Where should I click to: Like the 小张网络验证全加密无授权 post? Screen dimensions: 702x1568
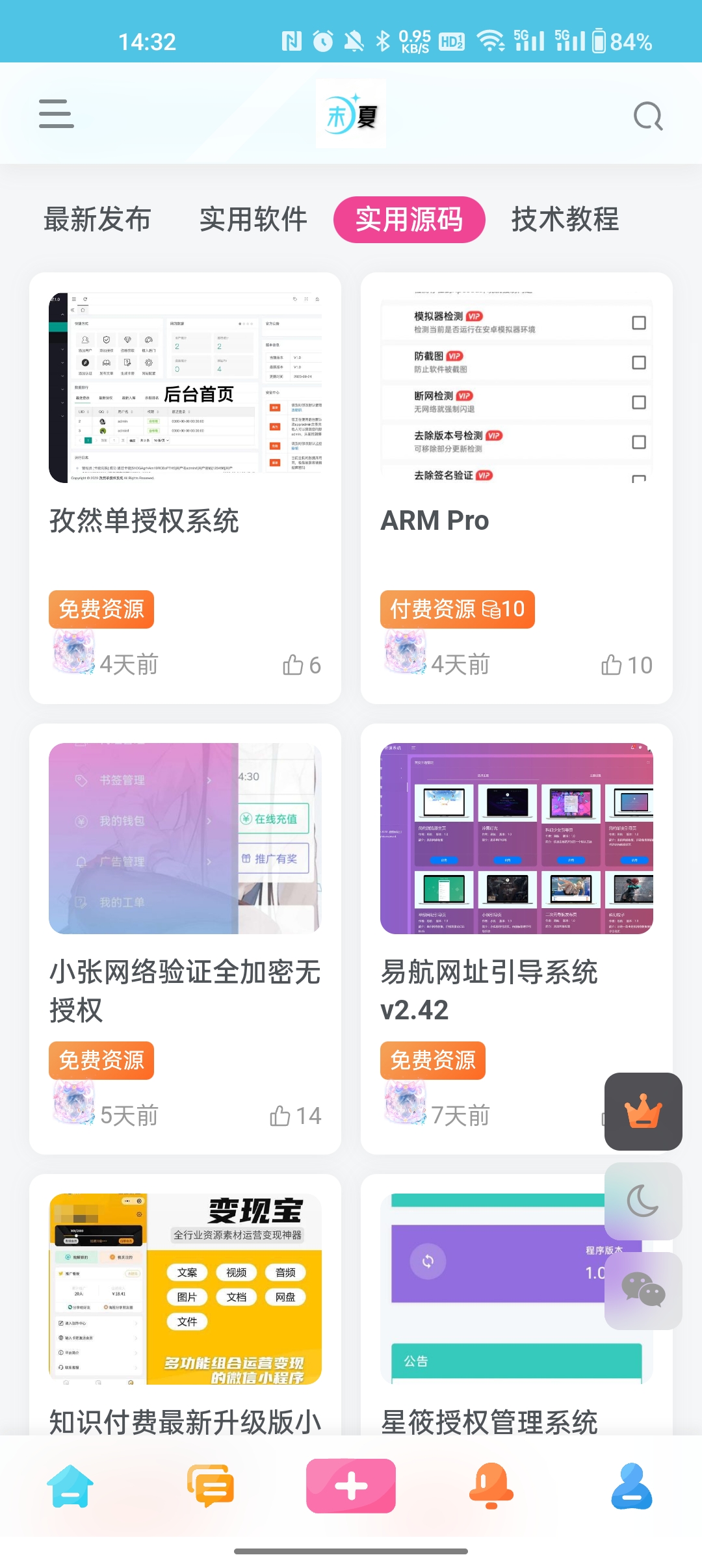pyautogui.click(x=295, y=1116)
